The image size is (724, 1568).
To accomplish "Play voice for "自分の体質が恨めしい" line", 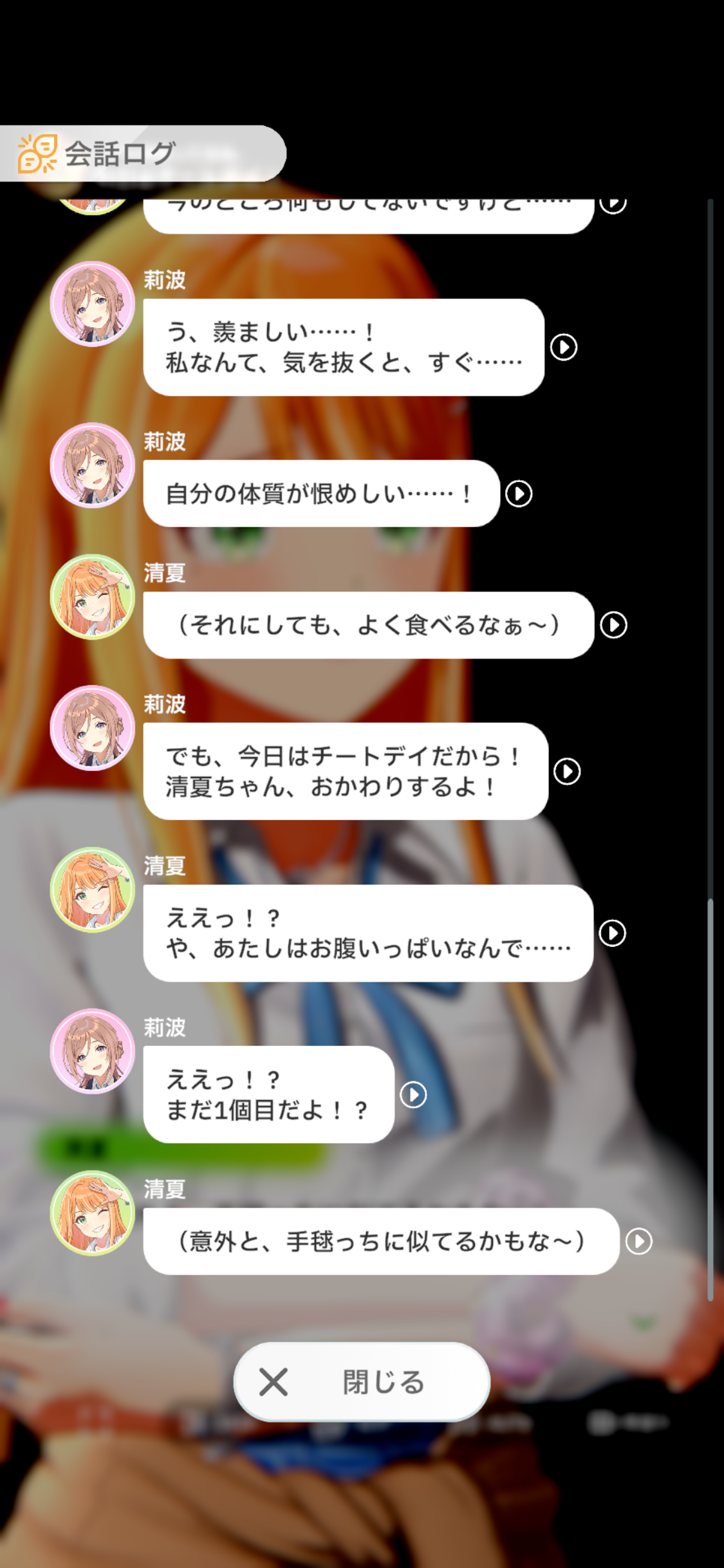I will click(x=519, y=494).
